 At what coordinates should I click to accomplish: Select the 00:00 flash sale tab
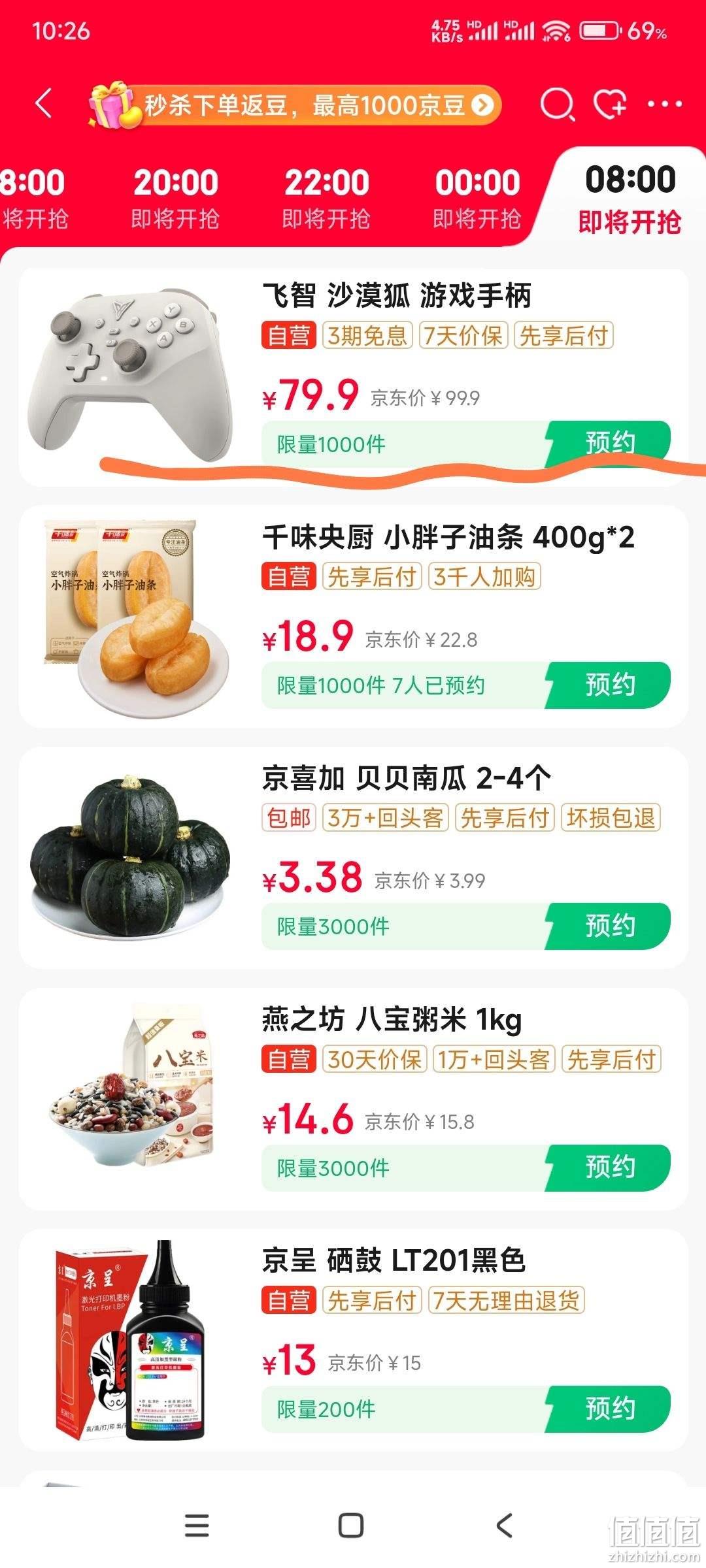click(x=477, y=199)
